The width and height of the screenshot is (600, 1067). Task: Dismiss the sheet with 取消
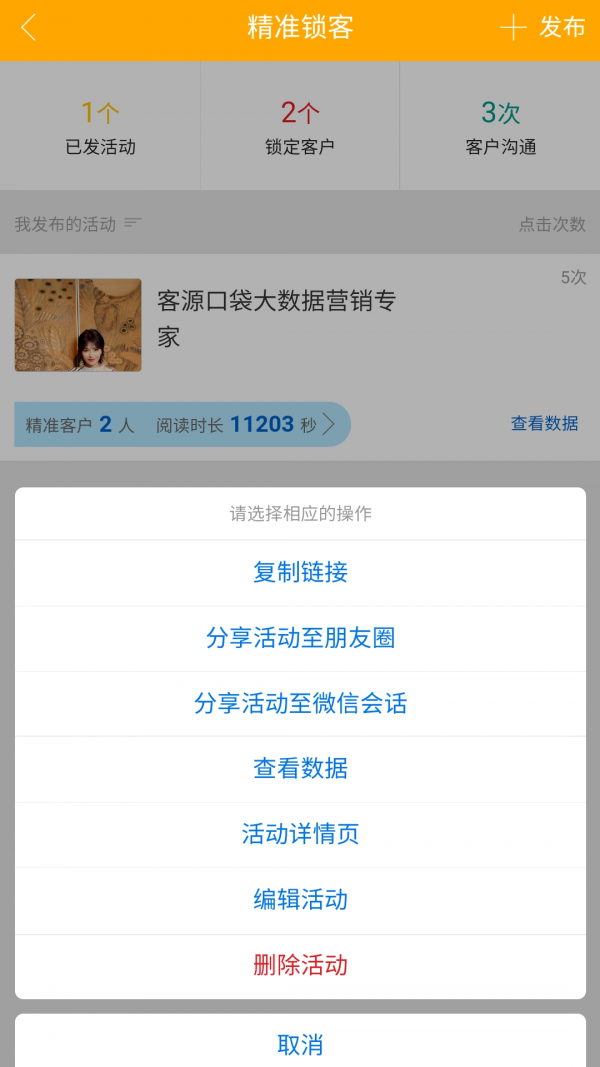(300, 1045)
